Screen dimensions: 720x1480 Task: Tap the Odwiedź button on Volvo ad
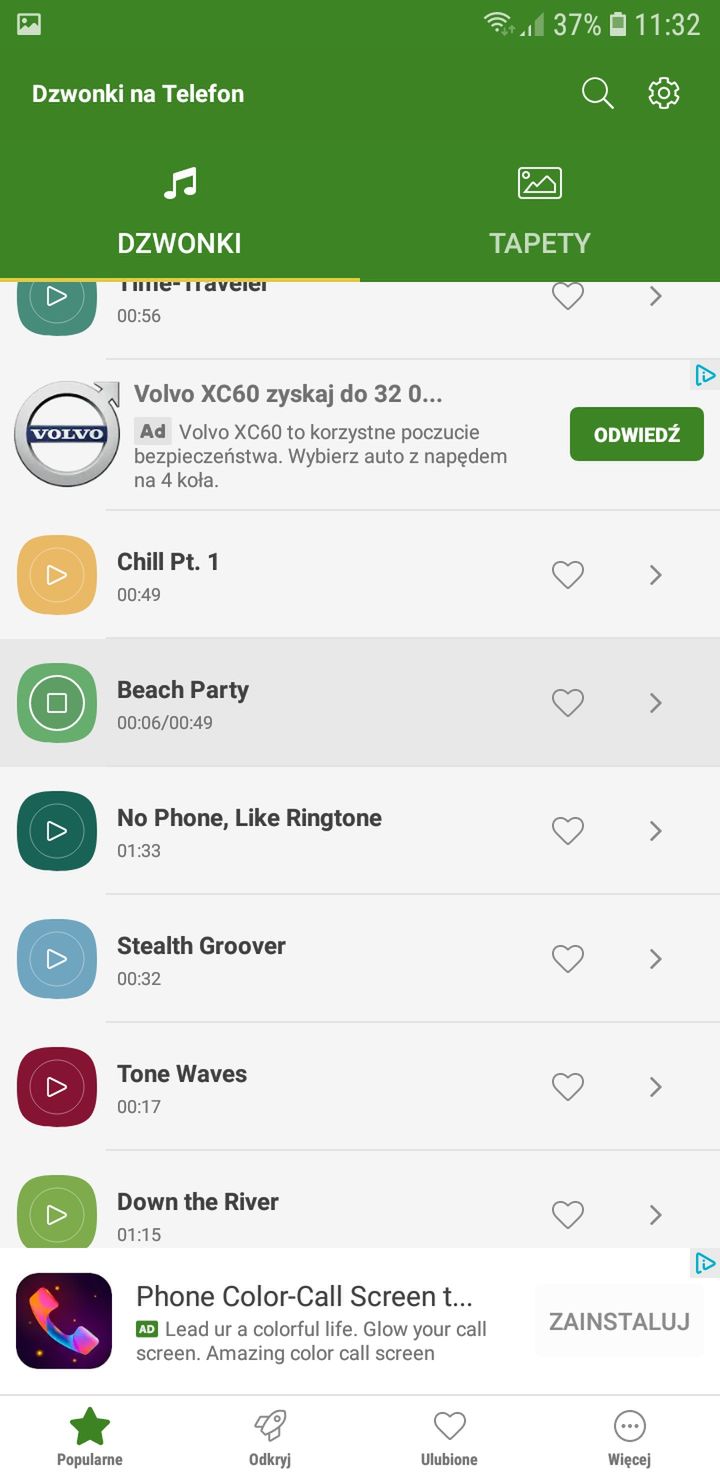point(637,435)
